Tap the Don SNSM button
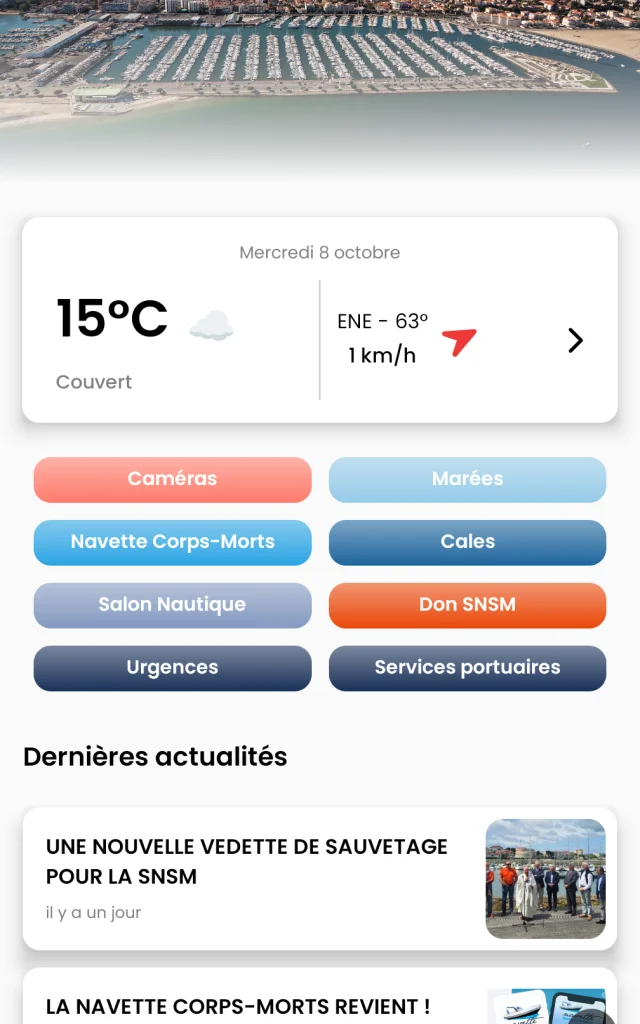The height and width of the screenshot is (1024, 640). (467, 605)
